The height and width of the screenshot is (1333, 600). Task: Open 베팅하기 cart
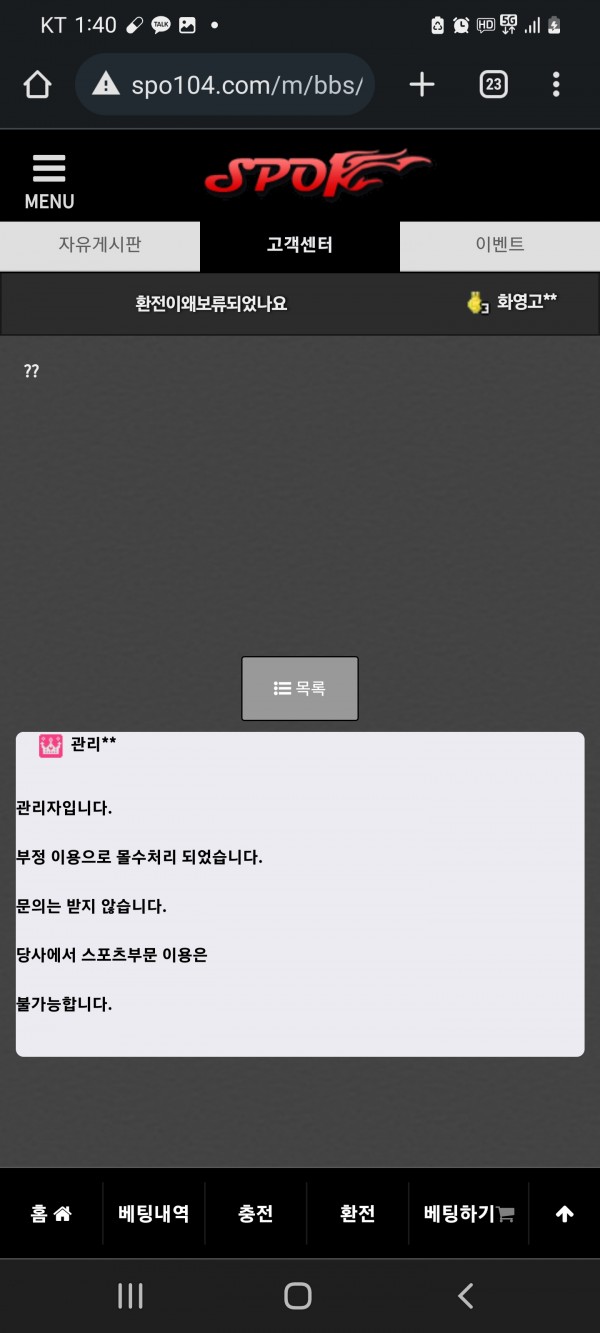coord(468,1214)
